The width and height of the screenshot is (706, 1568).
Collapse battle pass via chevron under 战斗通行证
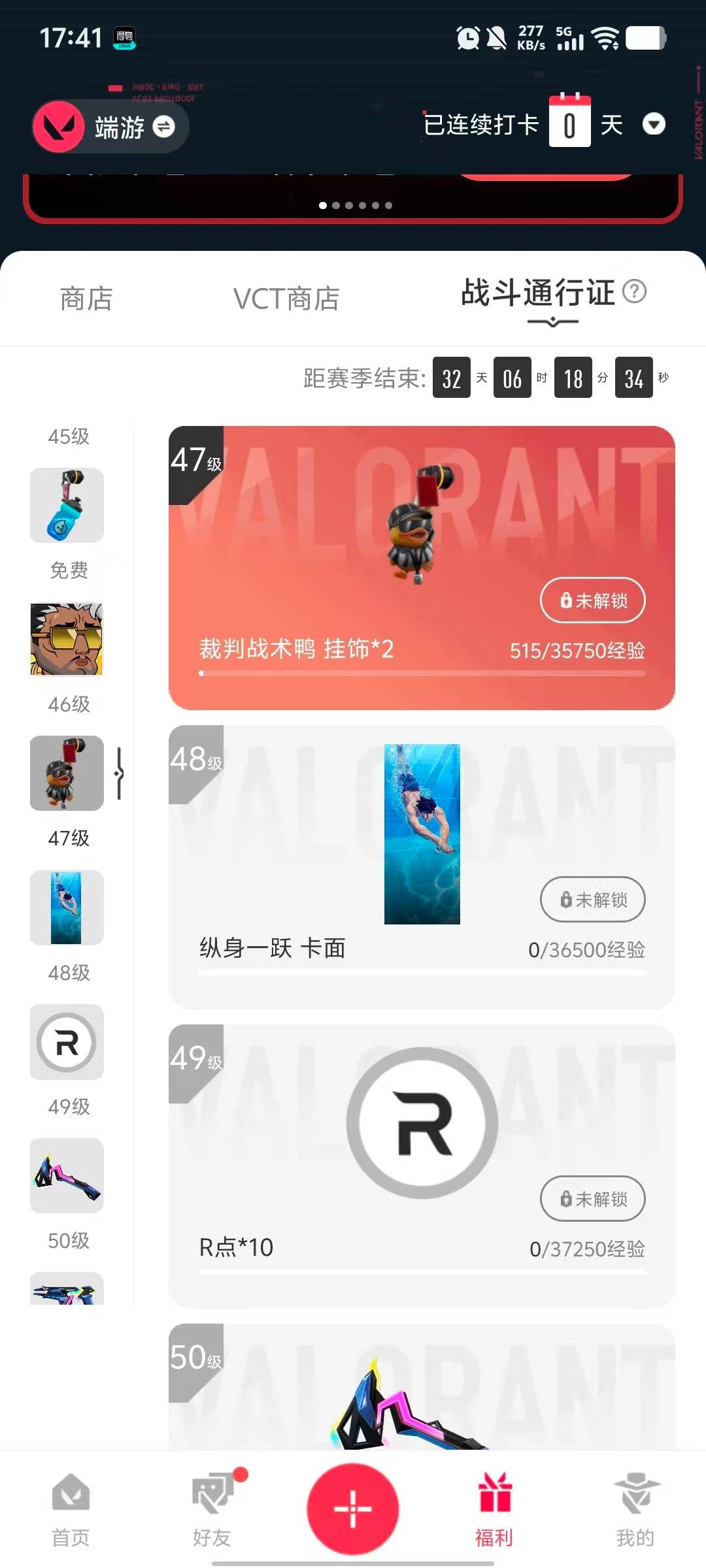tap(552, 321)
